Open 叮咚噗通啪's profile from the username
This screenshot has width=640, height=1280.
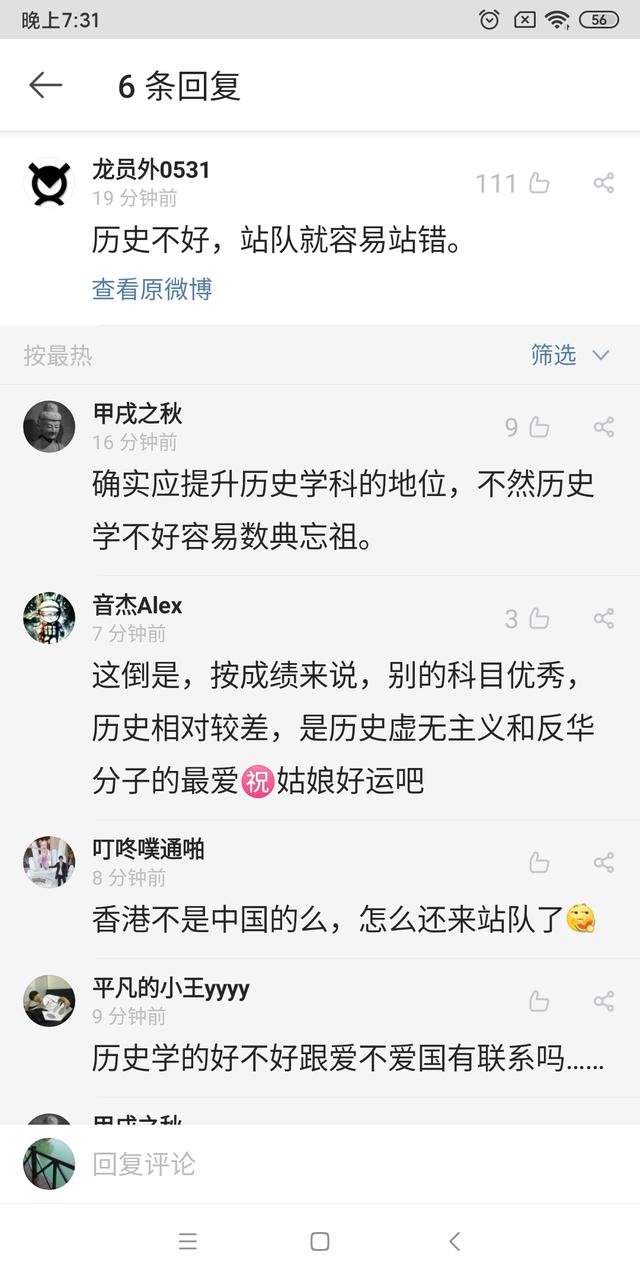(148, 849)
